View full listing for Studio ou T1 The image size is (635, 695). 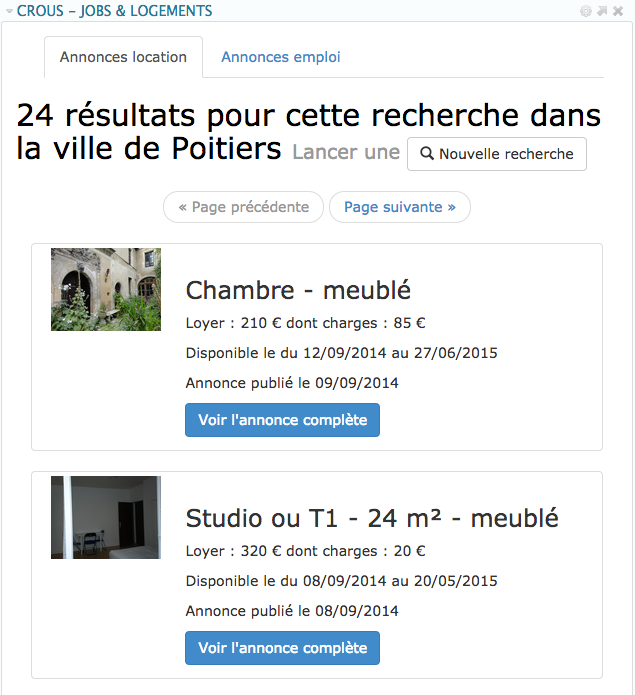(282, 648)
